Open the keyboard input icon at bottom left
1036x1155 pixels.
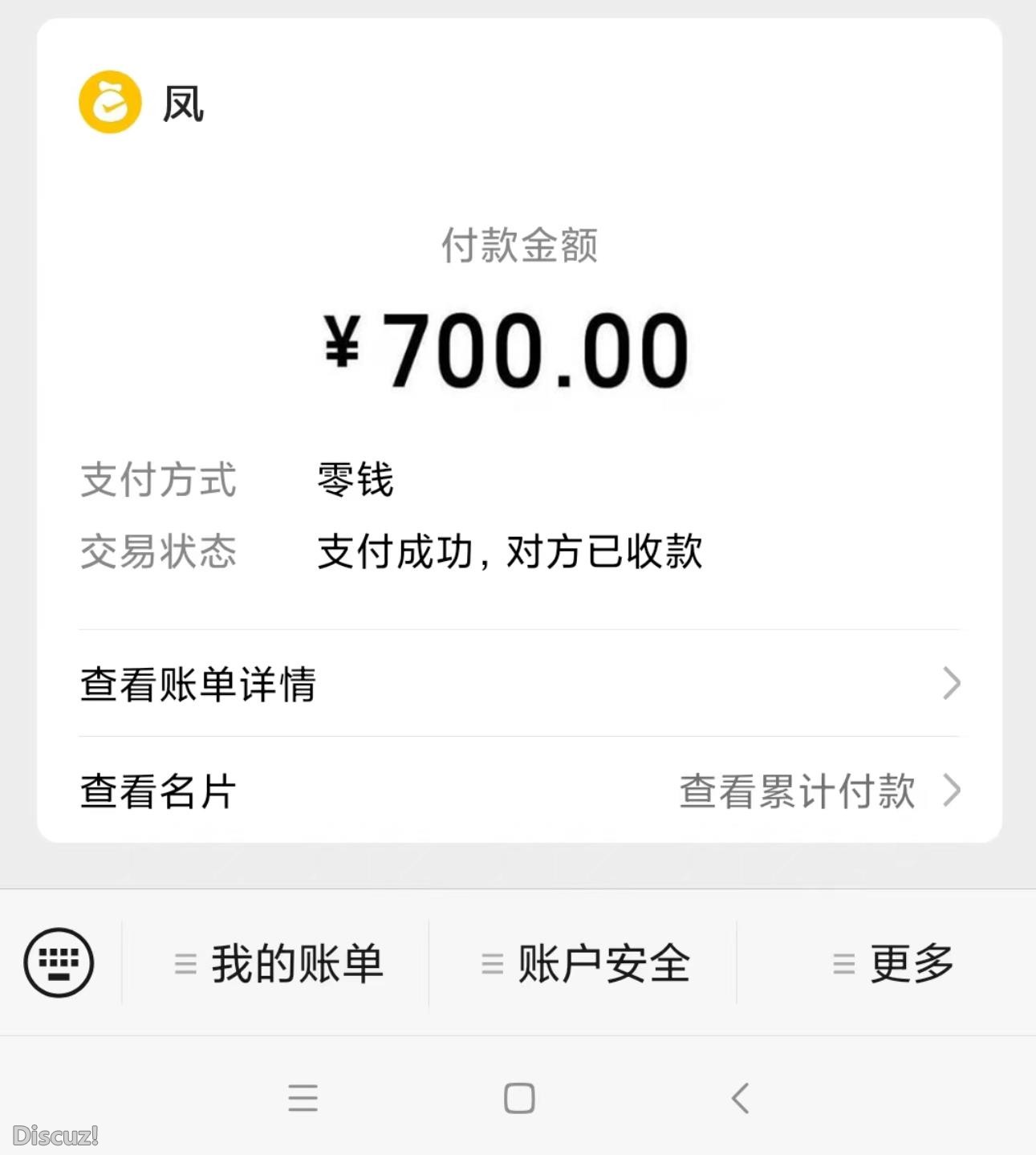click(x=59, y=962)
